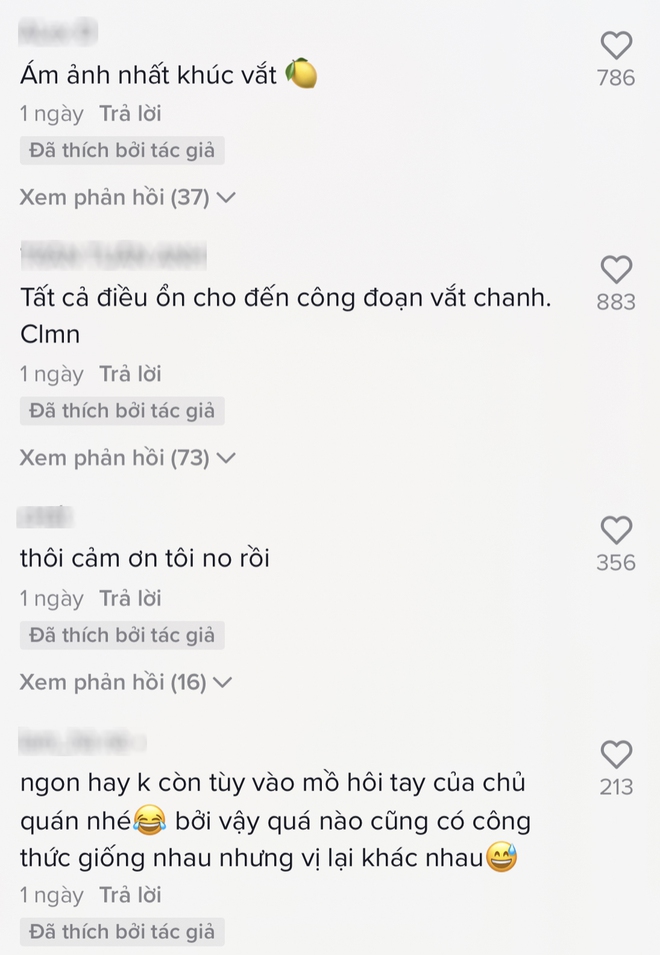Reply to the "mồ hôi tay của chủ quán" comment
The height and width of the screenshot is (955, 660).
130,895
